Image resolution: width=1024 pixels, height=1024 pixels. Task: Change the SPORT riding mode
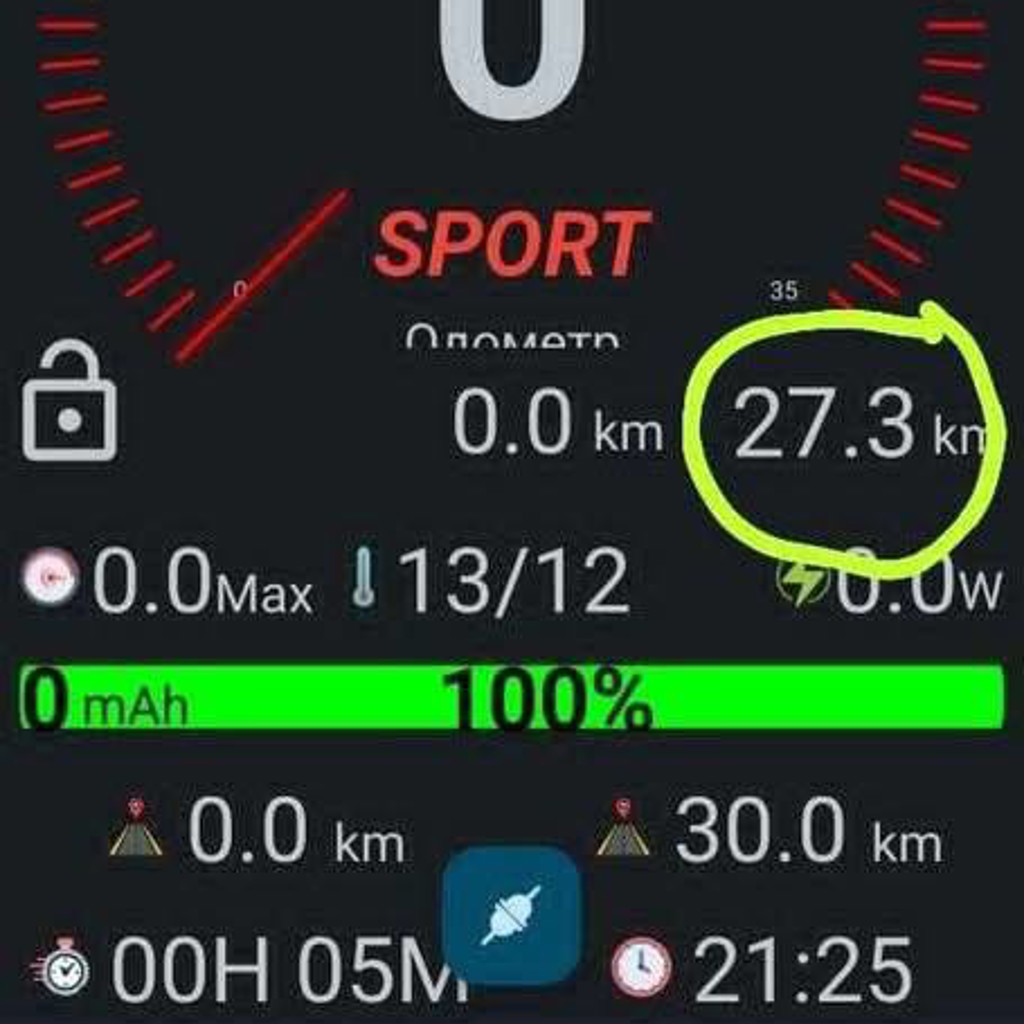[x=513, y=244]
